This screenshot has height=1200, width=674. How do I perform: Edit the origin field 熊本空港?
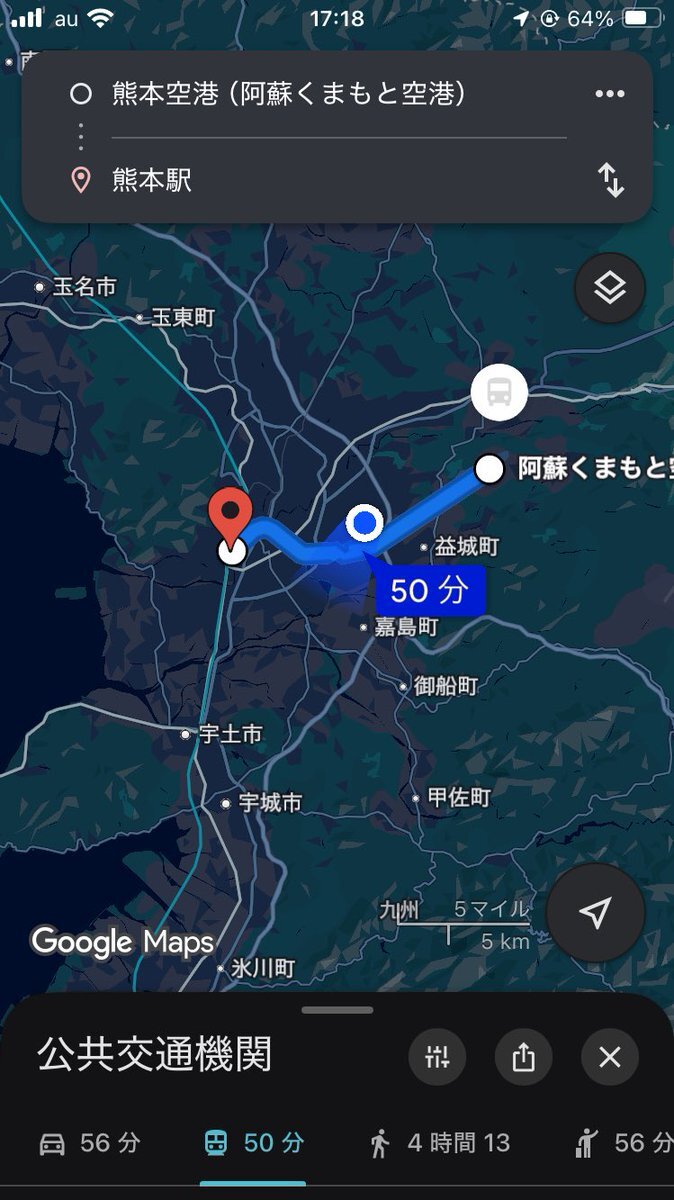(x=290, y=94)
